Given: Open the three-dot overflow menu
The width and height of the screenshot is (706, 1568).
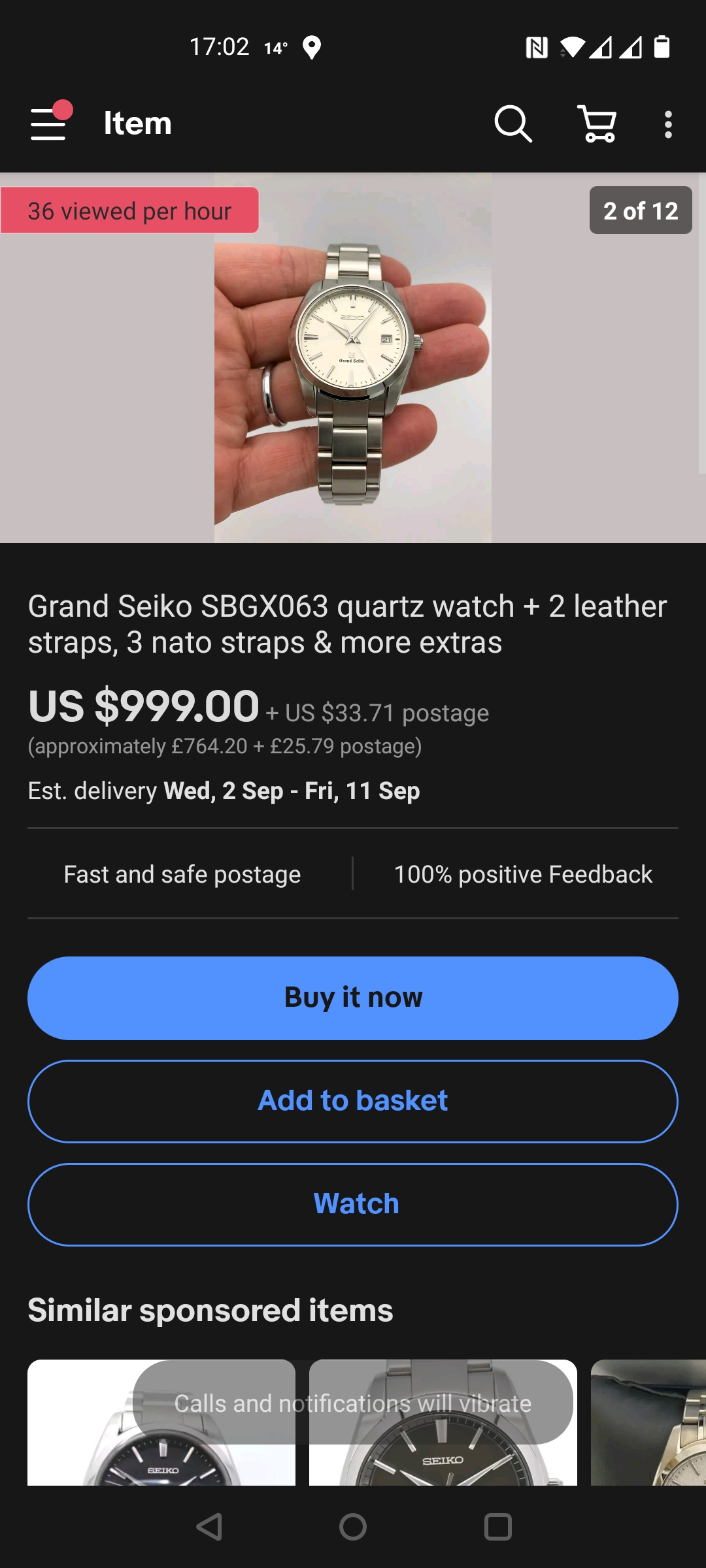Looking at the screenshot, I should tap(667, 123).
